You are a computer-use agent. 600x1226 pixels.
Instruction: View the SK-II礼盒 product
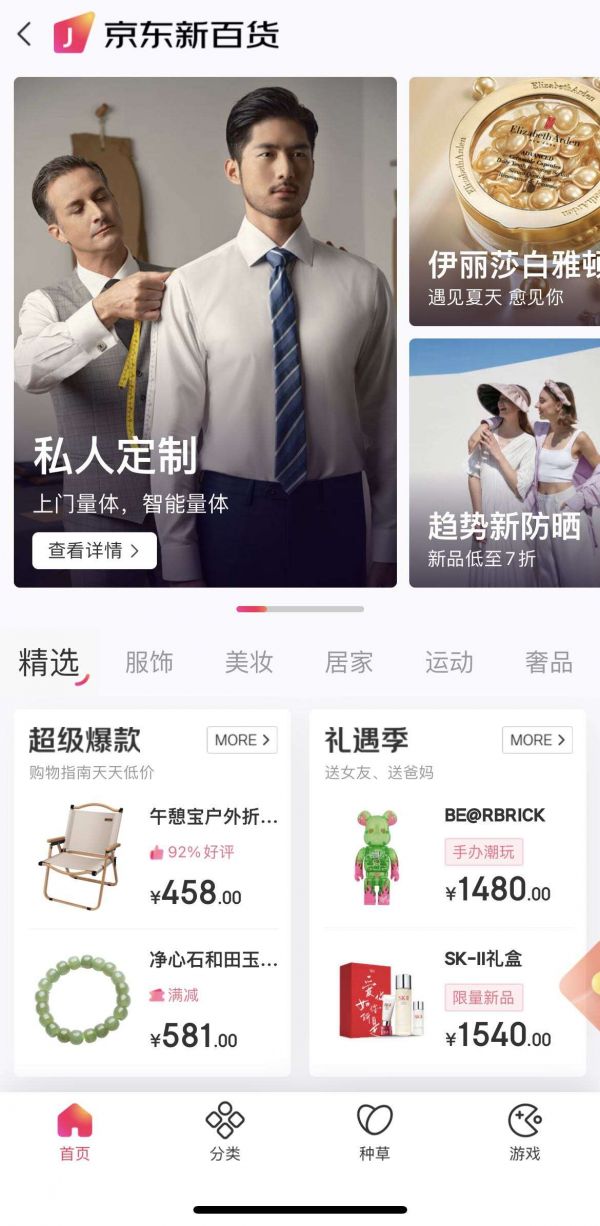click(x=447, y=1002)
